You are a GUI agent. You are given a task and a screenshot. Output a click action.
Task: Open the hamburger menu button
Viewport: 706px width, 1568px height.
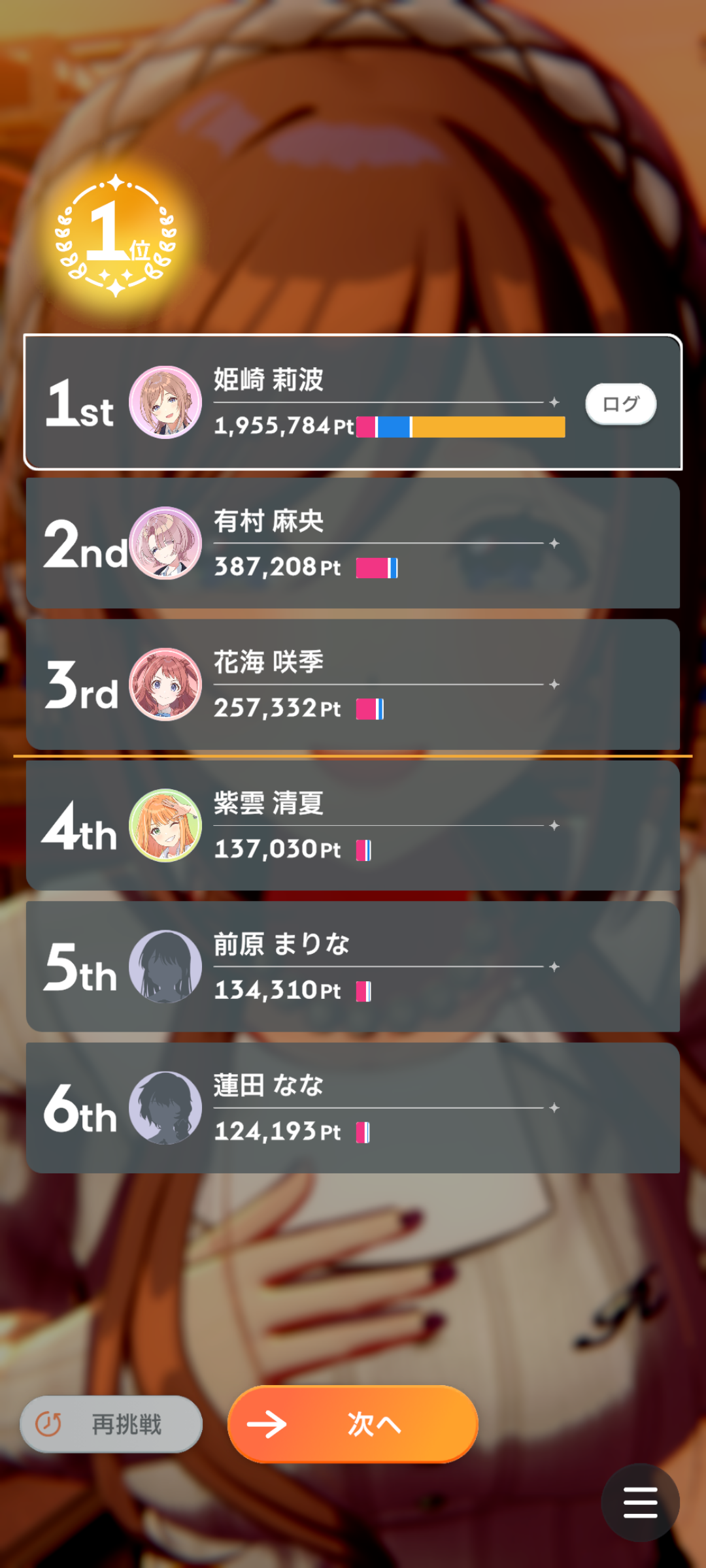click(640, 1502)
